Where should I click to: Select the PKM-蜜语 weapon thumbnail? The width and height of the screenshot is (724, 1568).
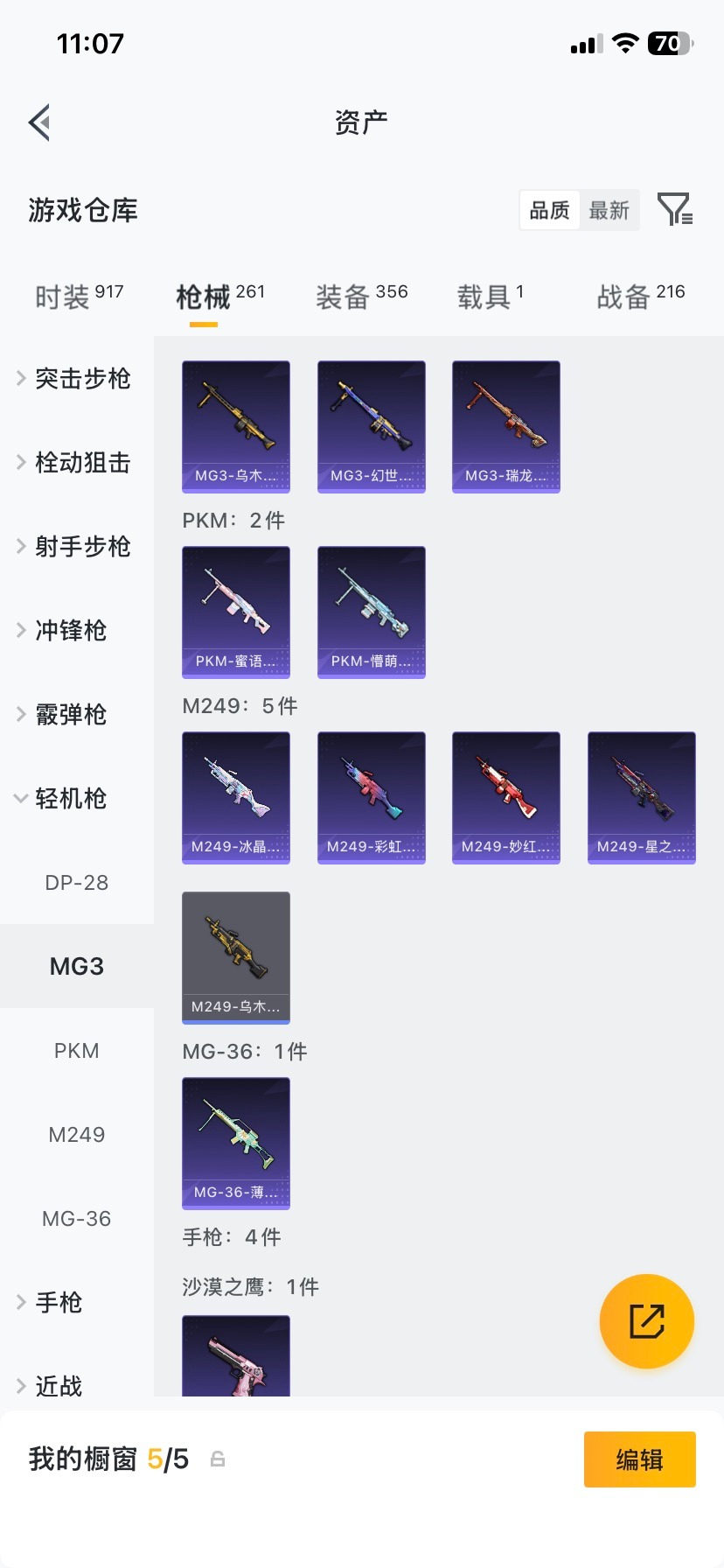pos(235,612)
